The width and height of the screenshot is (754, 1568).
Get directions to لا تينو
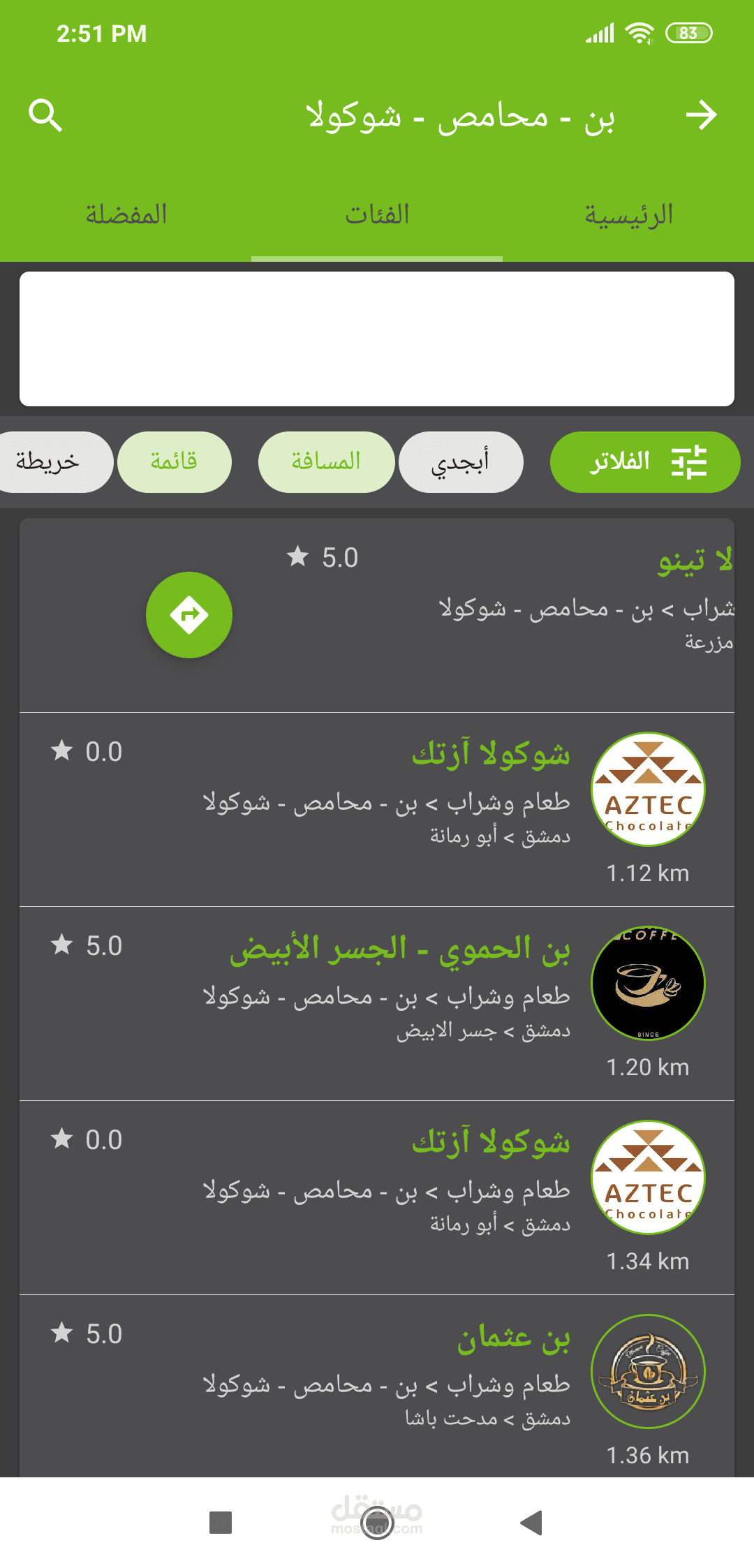click(189, 615)
